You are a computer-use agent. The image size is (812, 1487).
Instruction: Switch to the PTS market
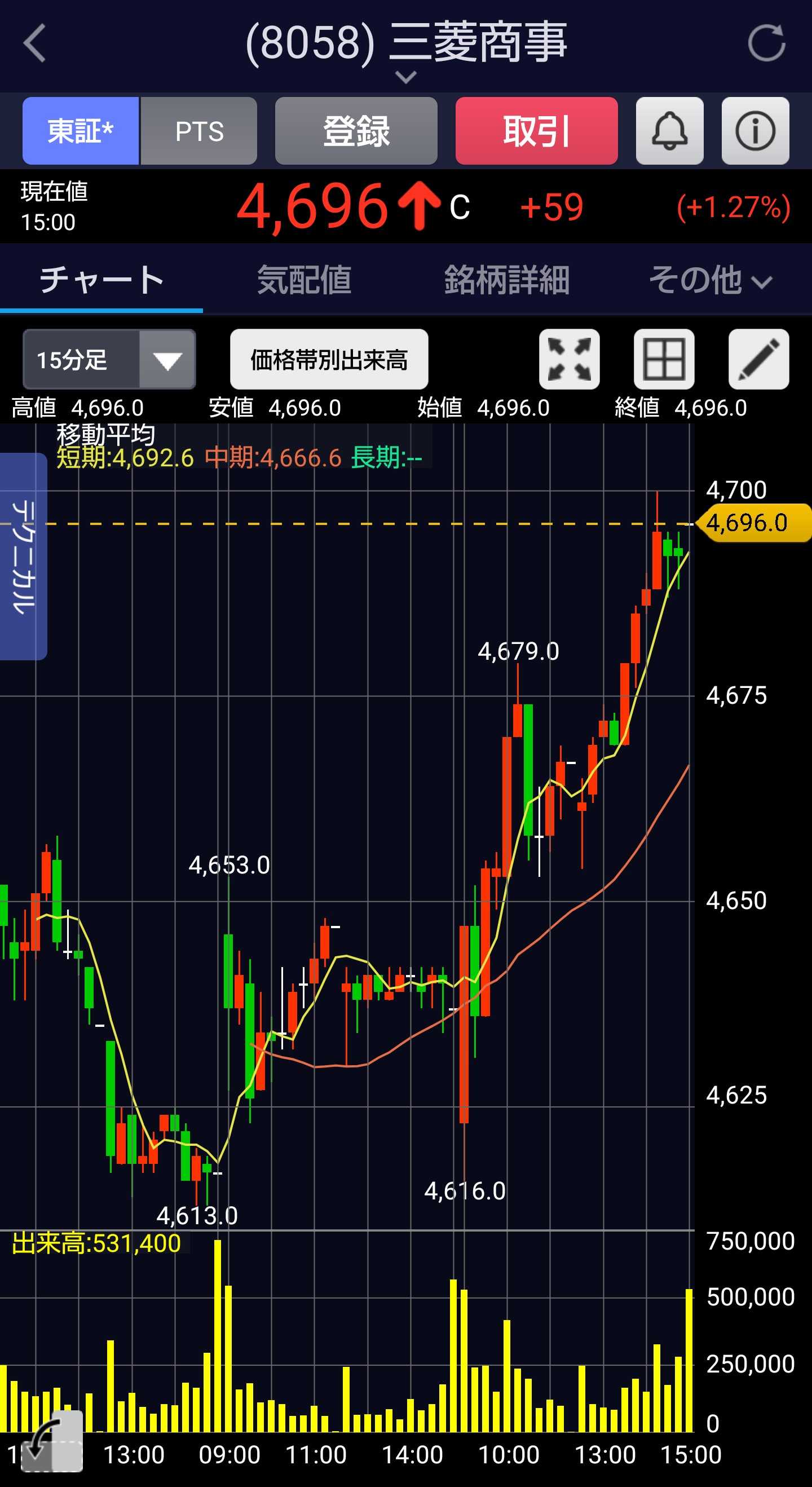click(x=199, y=131)
